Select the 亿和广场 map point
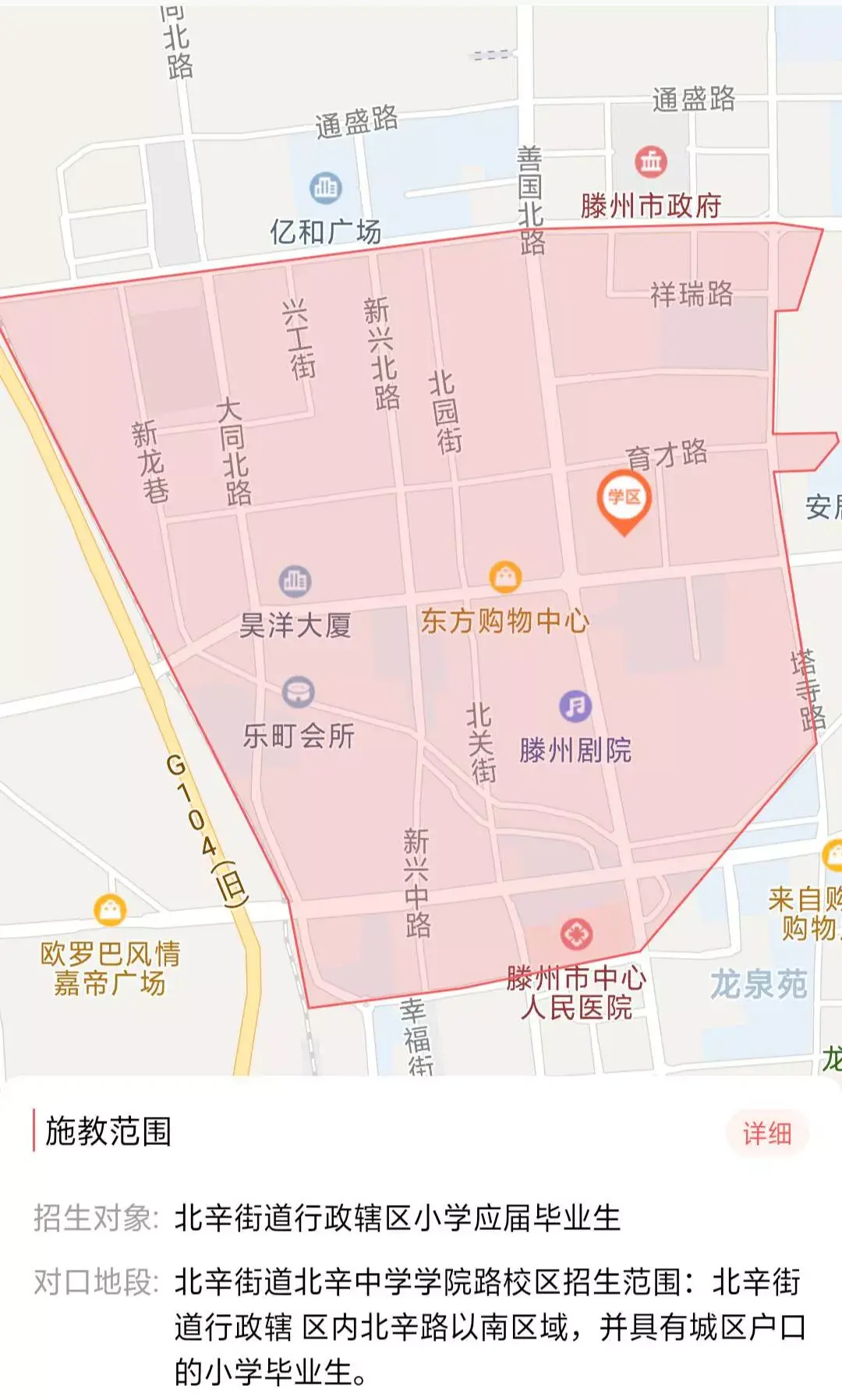This screenshot has height=1400, width=842. coord(325,187)
